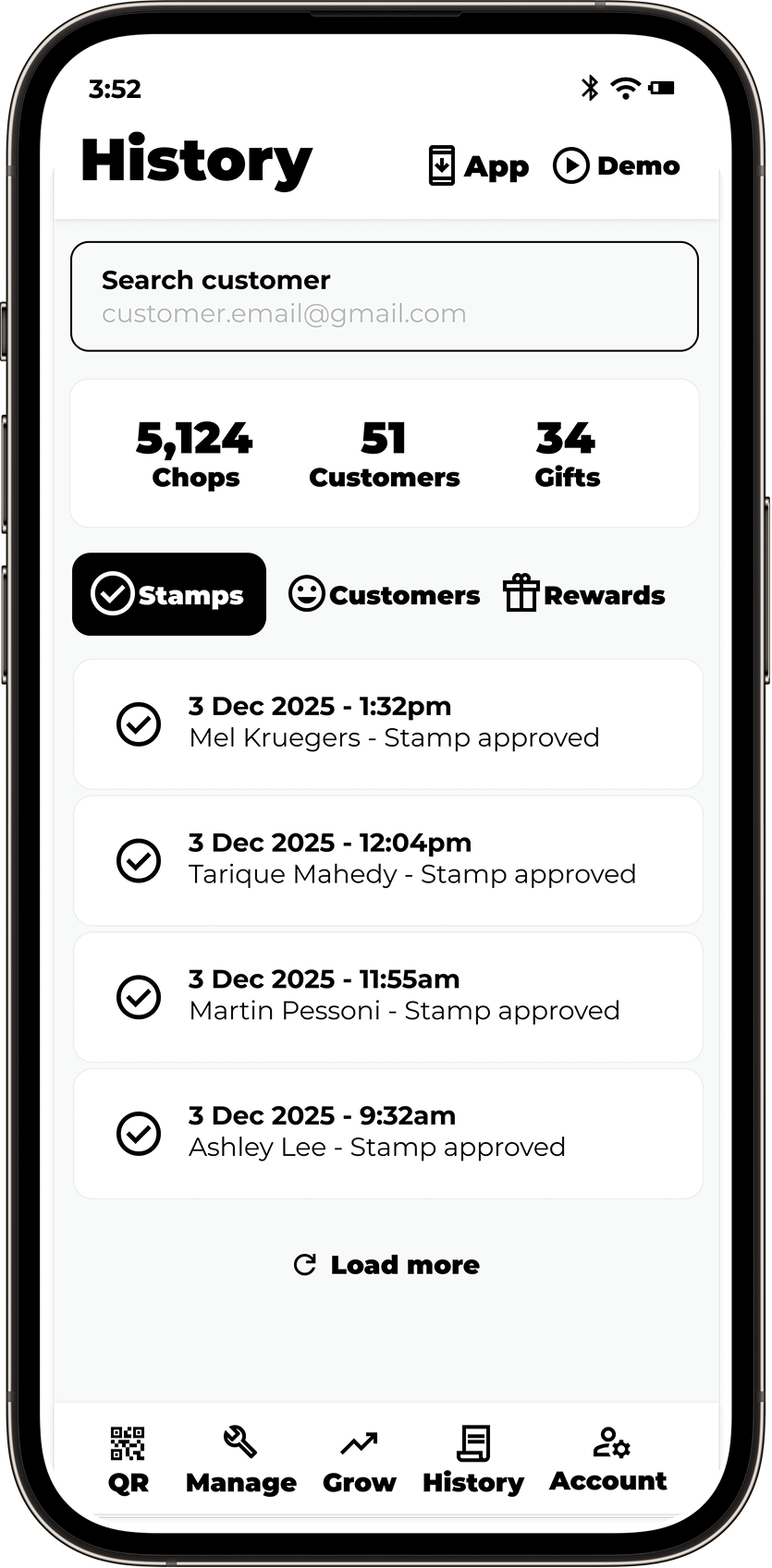Open Mel Kruegers stamp entry

pyautogui.click(x=388, y=723)
